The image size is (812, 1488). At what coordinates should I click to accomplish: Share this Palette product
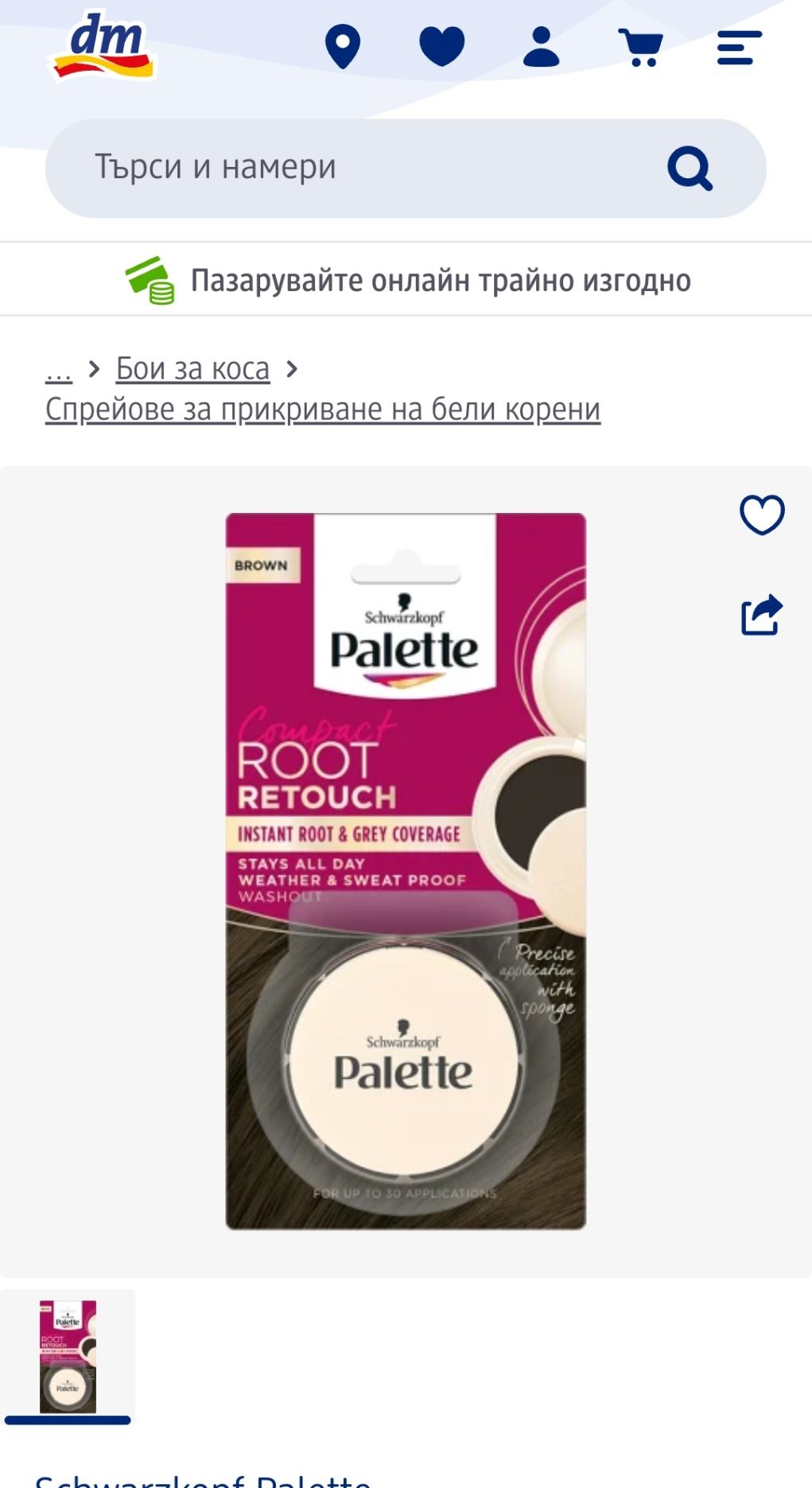(x=762, y=615)
